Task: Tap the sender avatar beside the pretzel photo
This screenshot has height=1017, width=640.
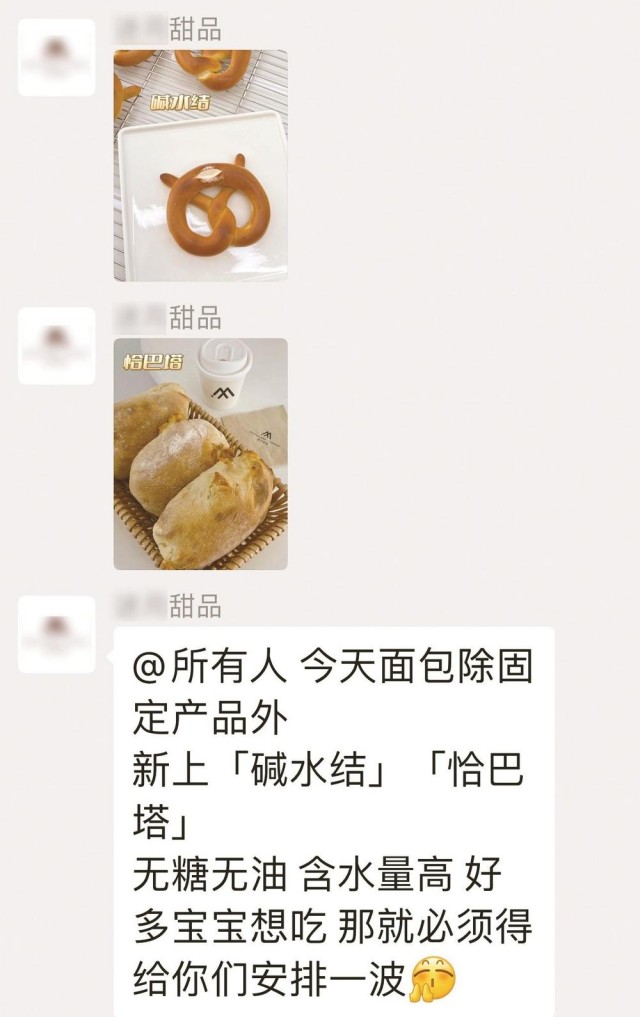Action: pos(57,57)
